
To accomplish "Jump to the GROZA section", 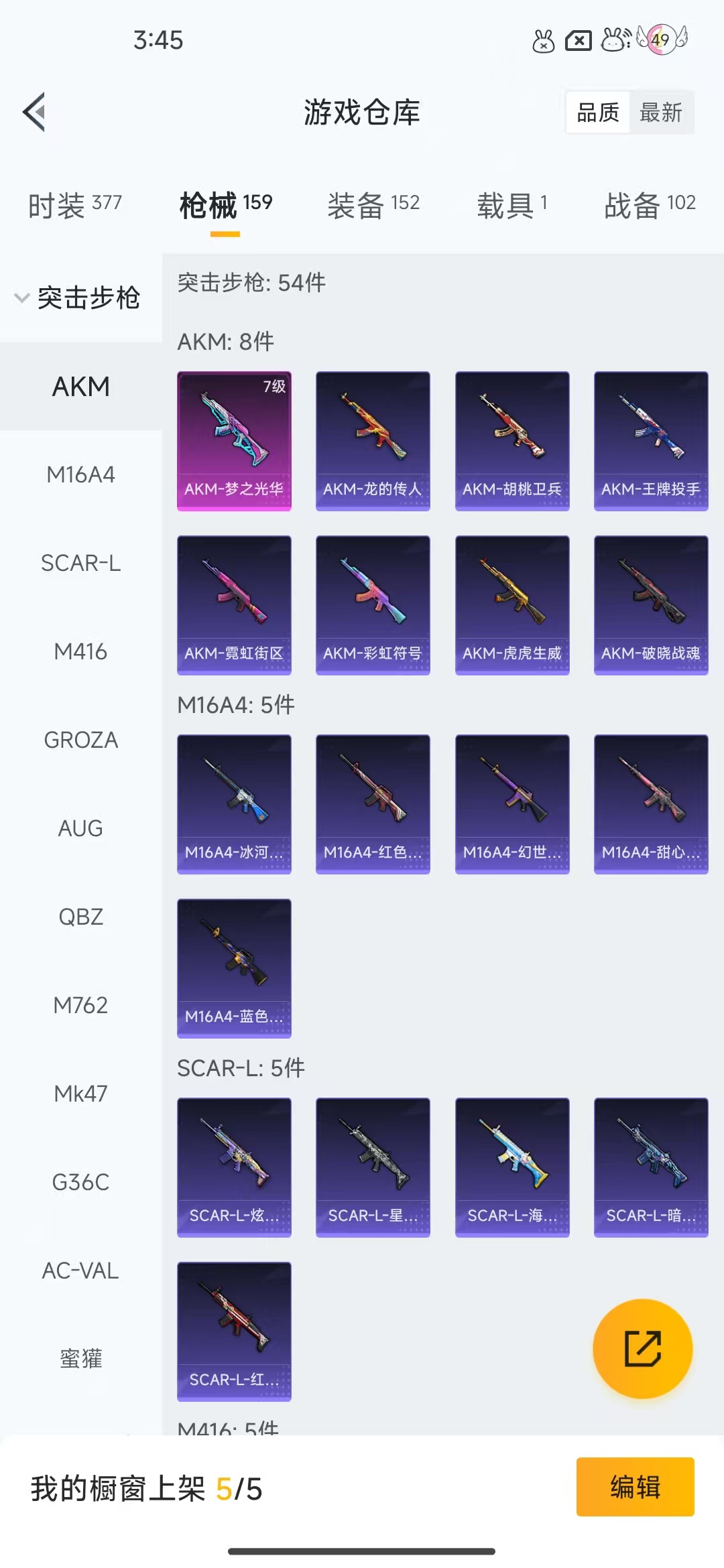I will pos(80,740).
